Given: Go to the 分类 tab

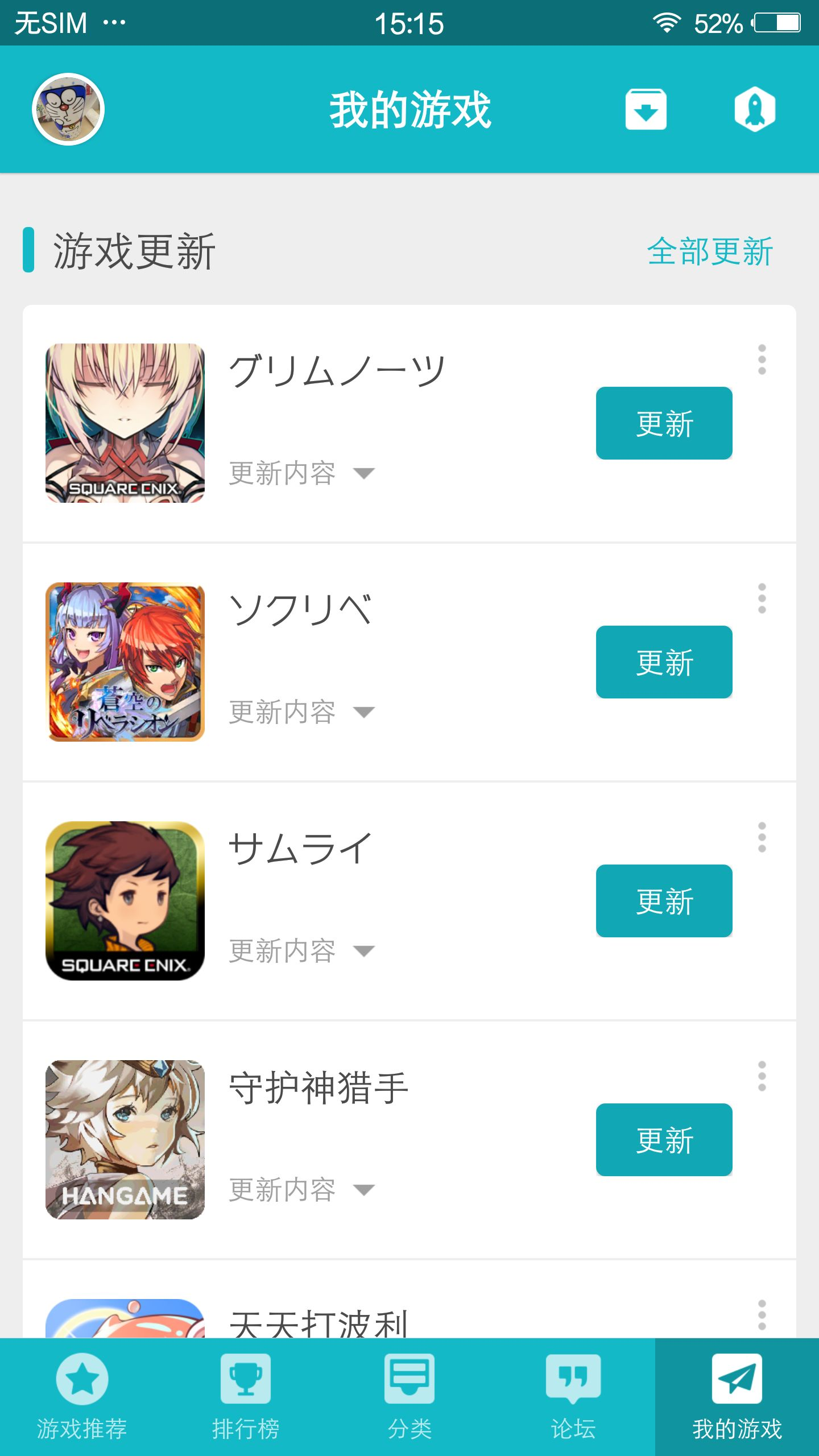Looking at the screenshot, I should (409, 1397).
